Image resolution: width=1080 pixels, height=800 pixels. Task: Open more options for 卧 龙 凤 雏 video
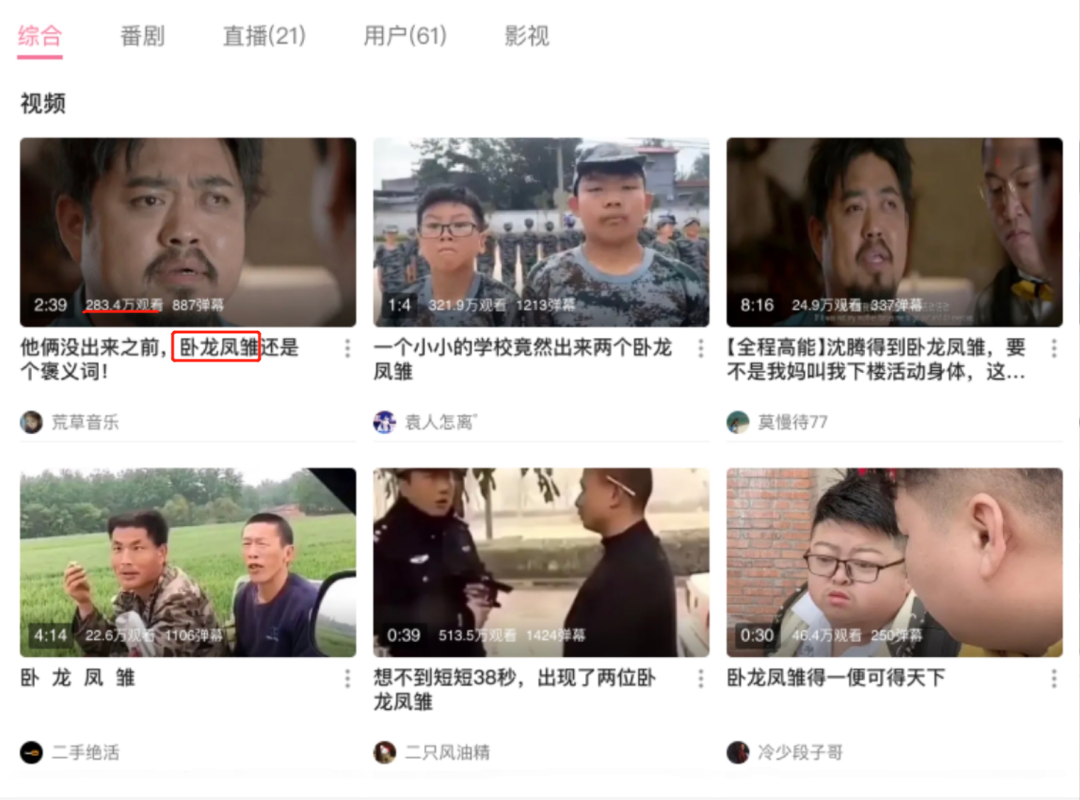click(348, 678)
